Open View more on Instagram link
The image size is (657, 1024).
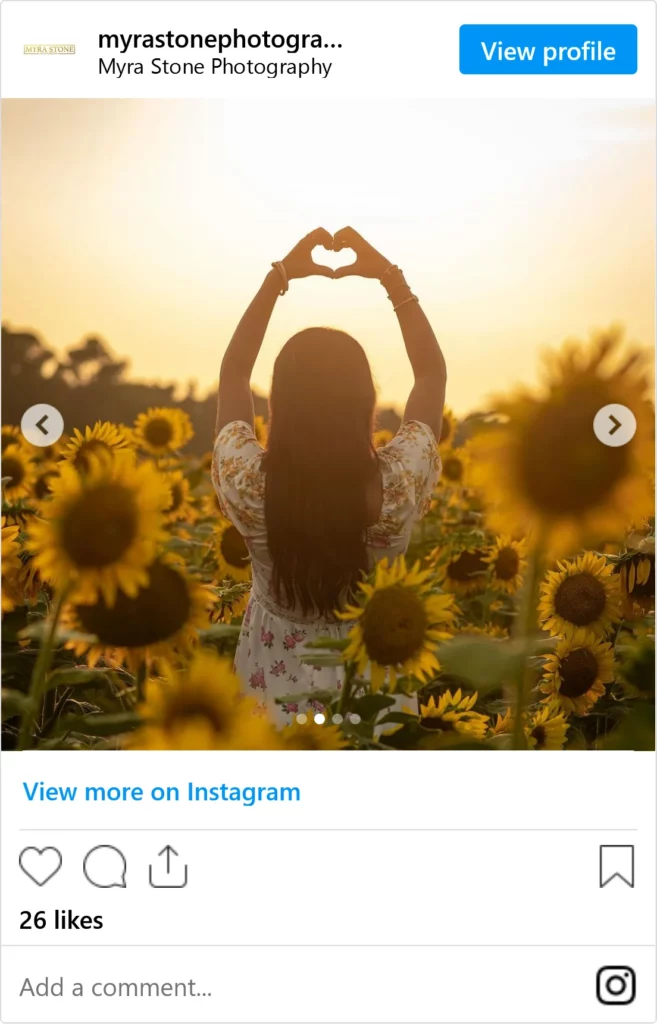tap(161, 792)
